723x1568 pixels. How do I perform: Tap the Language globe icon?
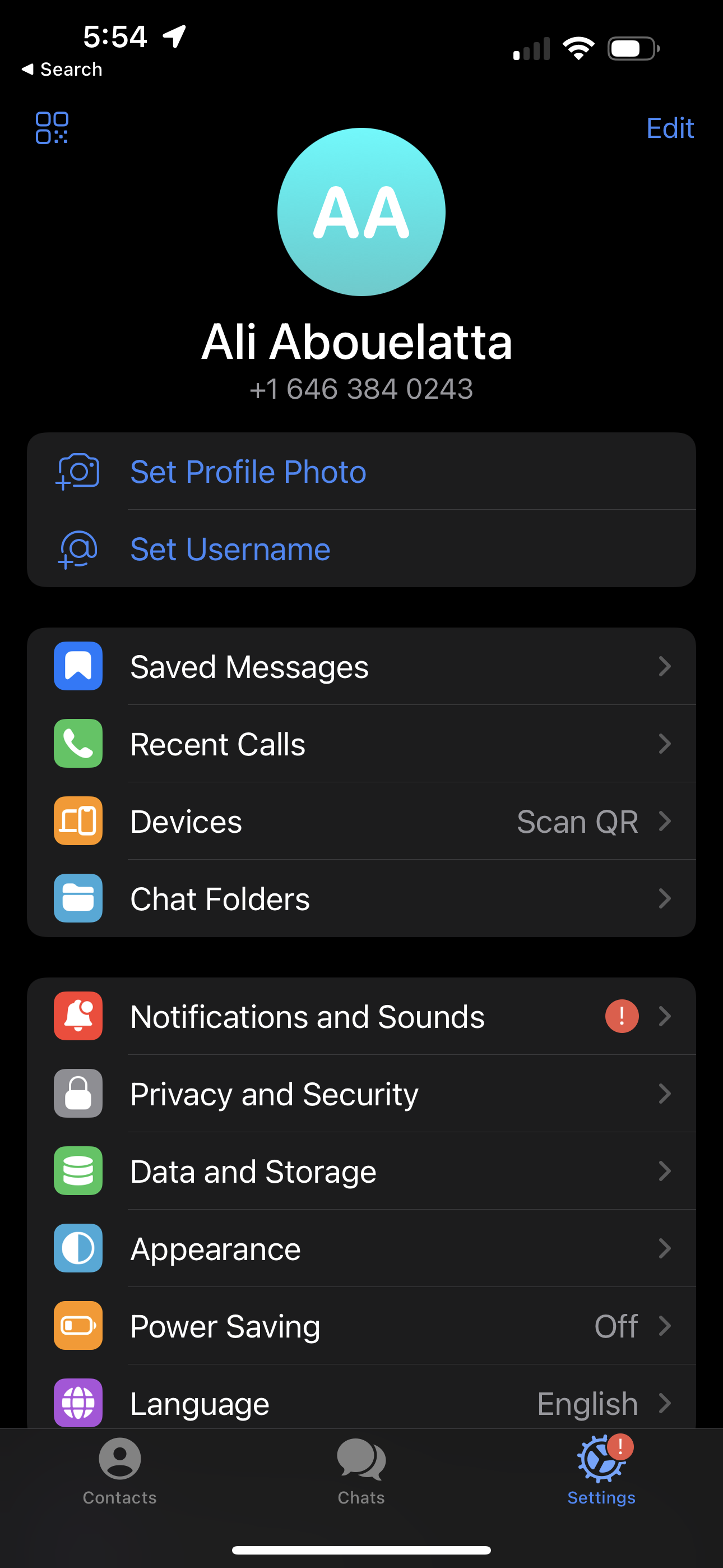tap(78, 1404)
